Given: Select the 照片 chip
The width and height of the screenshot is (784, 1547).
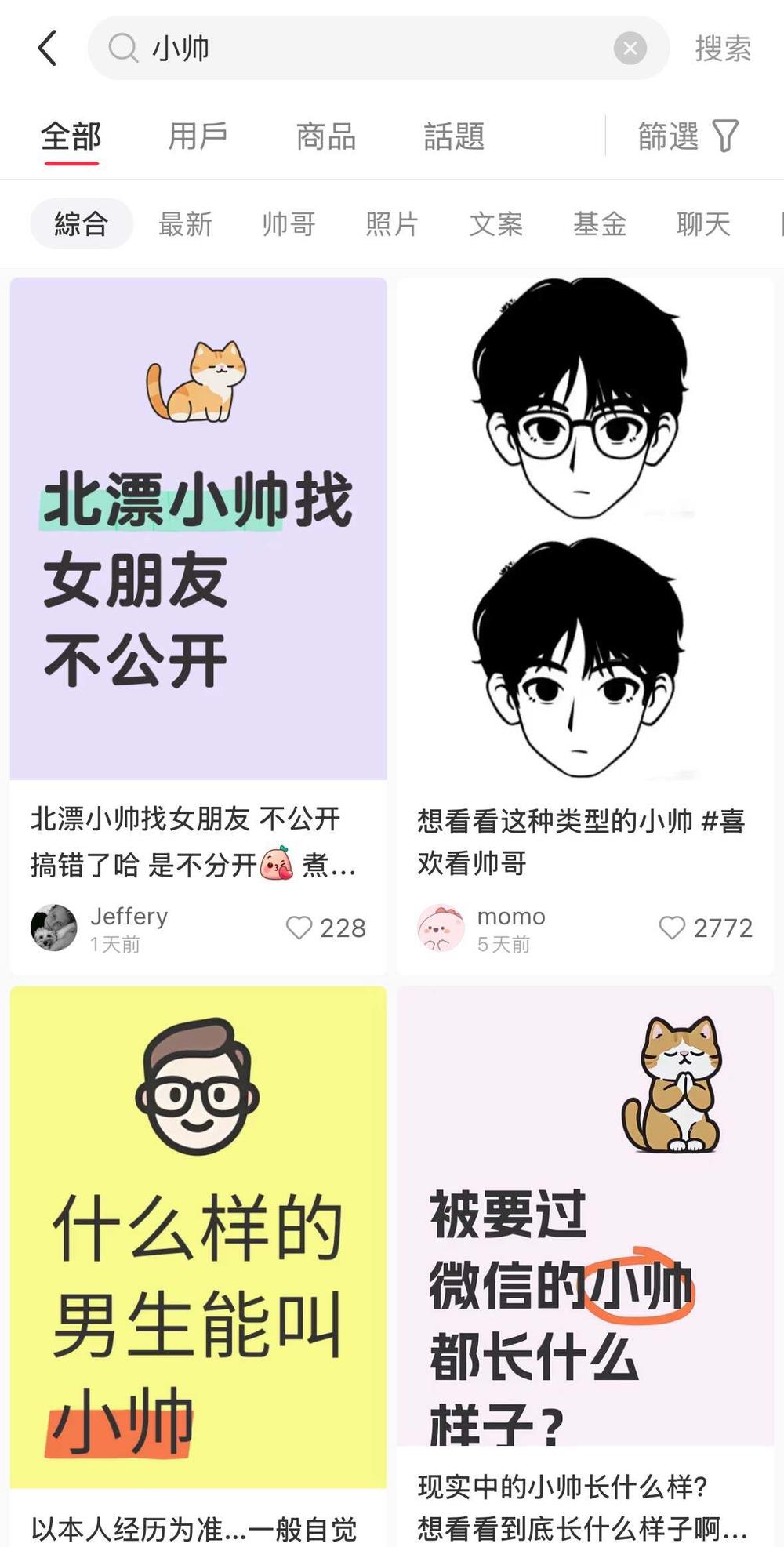Looking at the screenshot, I should 392,224.
